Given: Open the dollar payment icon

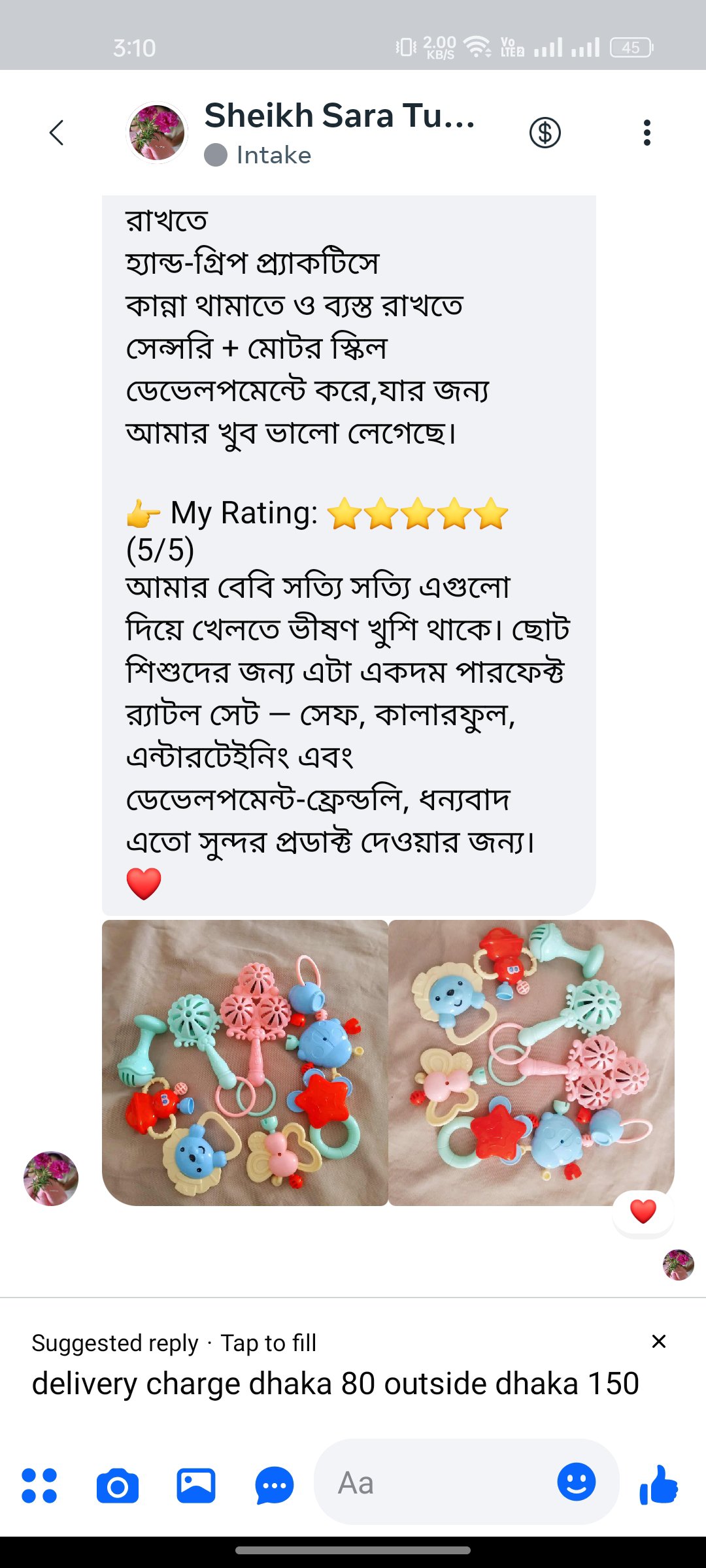Looking at the screenshot, I should pos(545,133).
